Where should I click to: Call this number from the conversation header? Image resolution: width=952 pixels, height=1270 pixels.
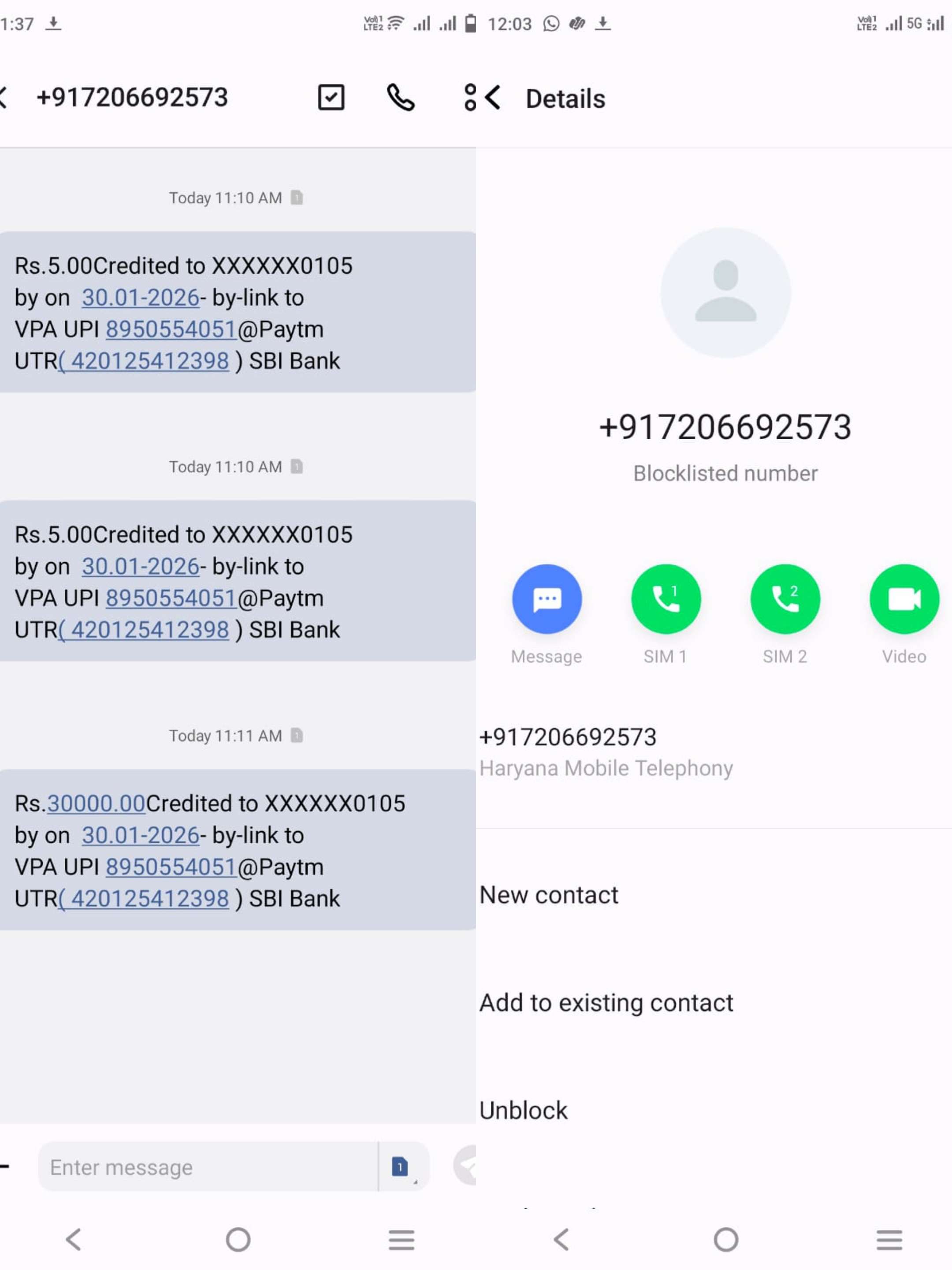click(x=400, y=97)
